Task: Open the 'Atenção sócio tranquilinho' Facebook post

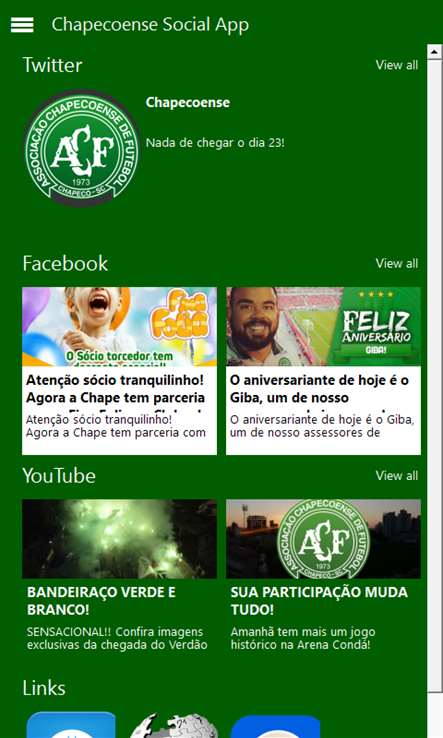Action: [x=120, y=371]
